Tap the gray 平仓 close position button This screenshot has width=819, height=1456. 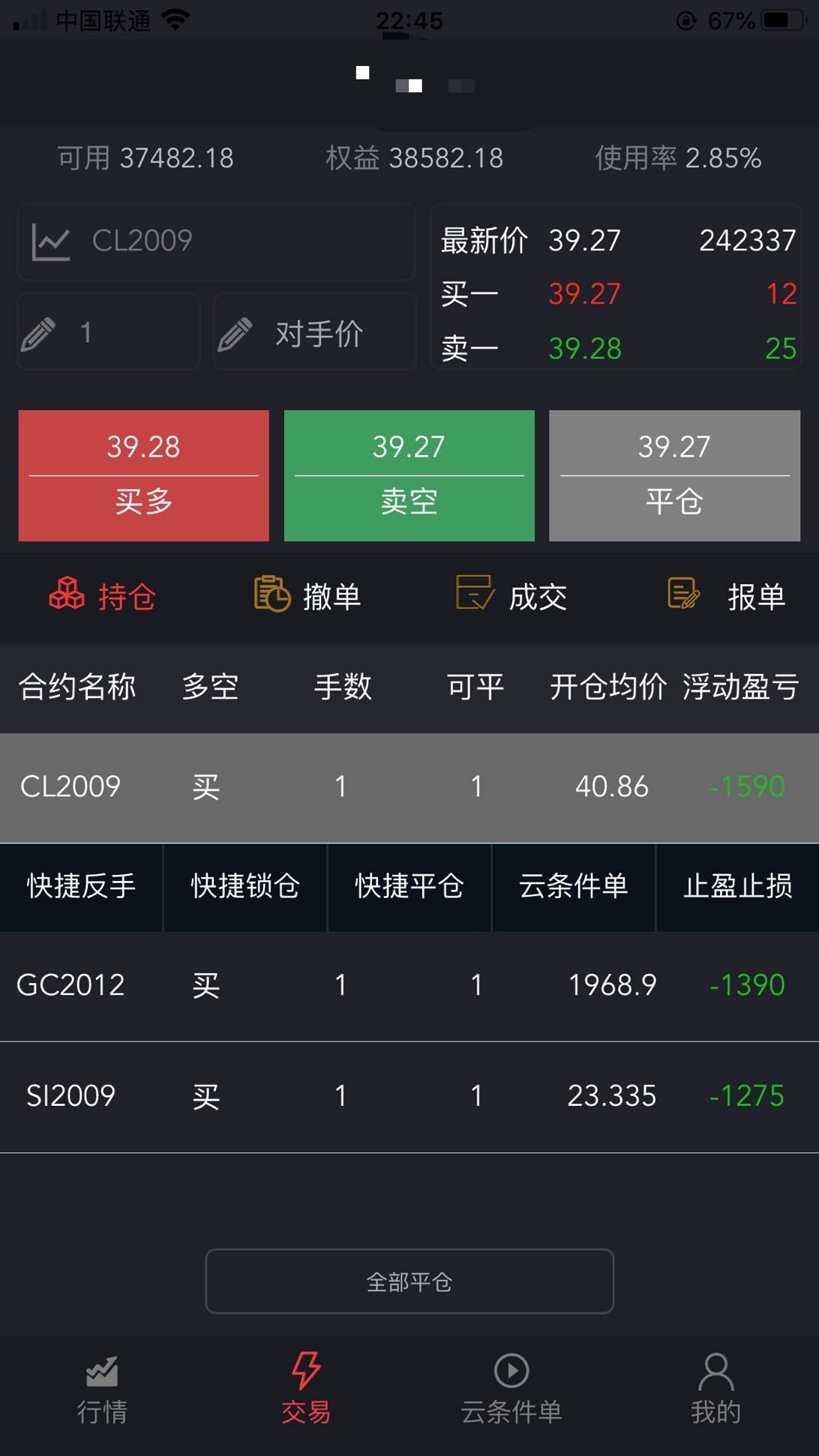pos(675,475)
